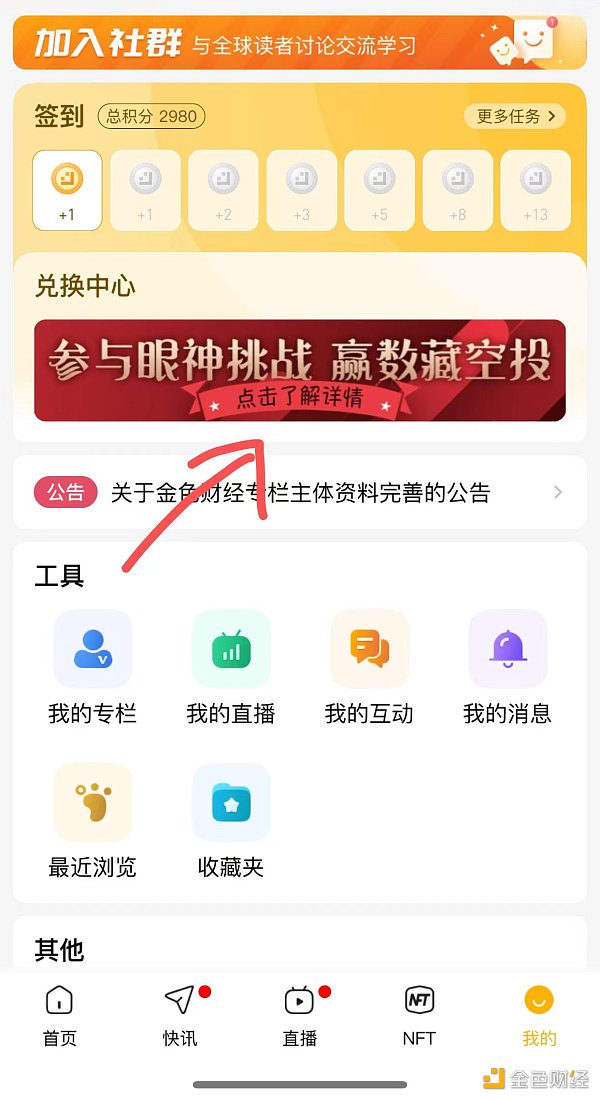
Task: Switch to the NFT tab
Action: pos(419,1015)
